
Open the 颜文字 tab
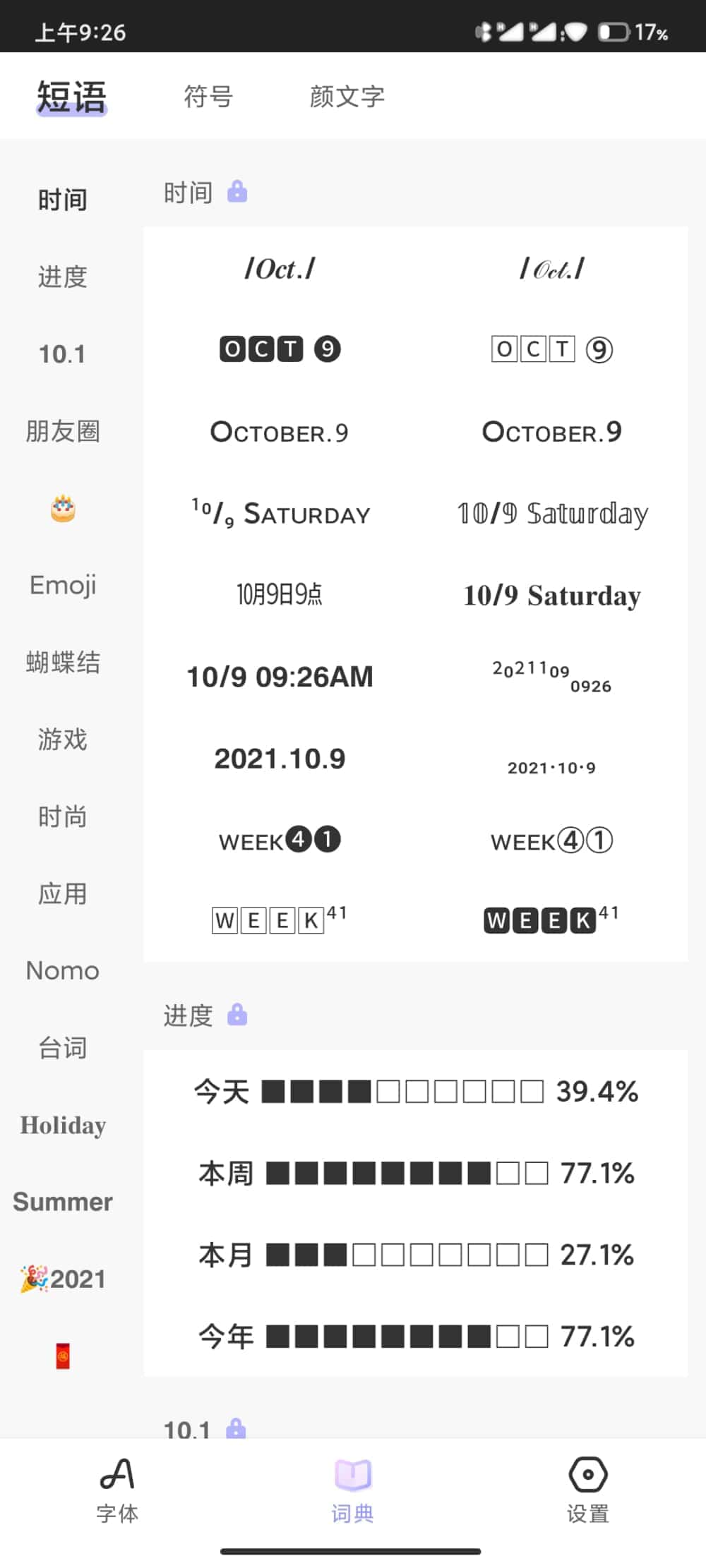click(x=347, y=97)
